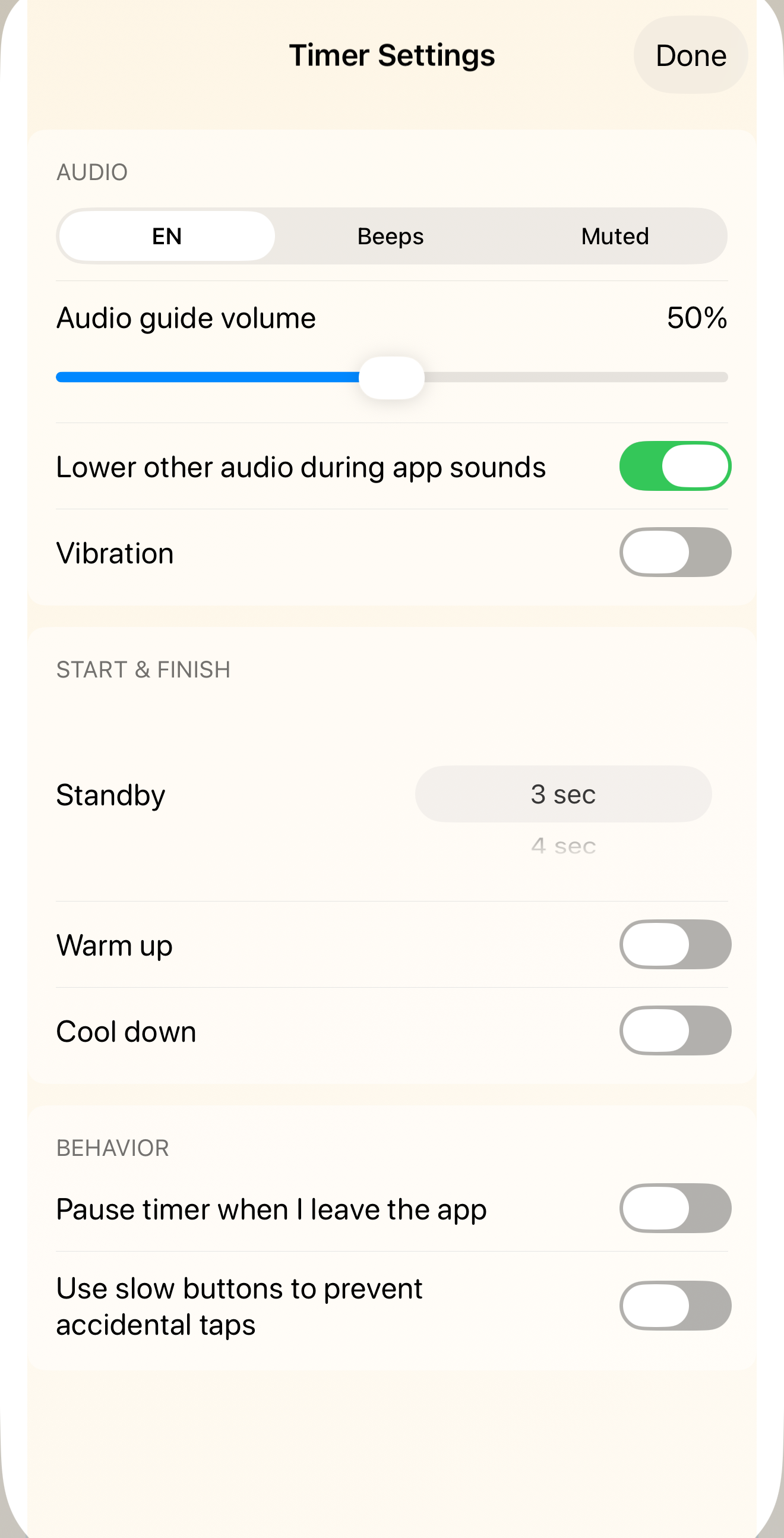Adjust the audio guide volume slider
This screenshot has height=1538, width=784.
[393, 377]
